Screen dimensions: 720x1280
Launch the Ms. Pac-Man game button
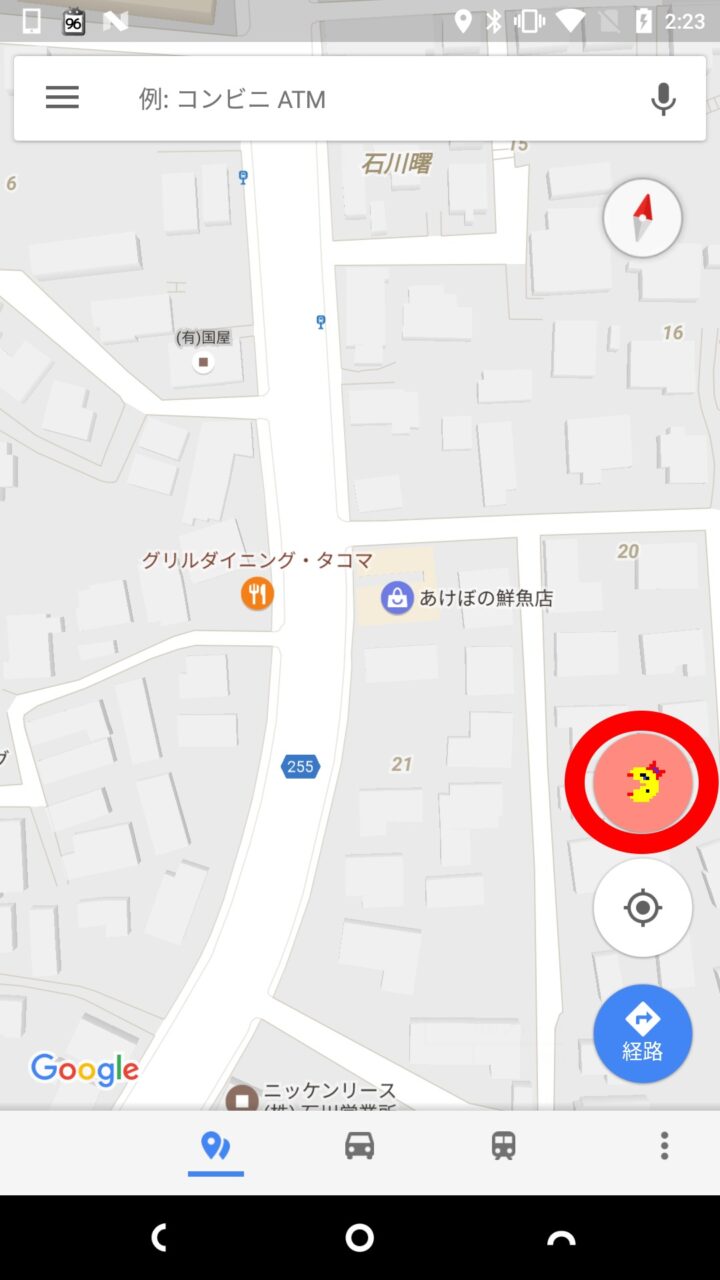point(643,782)
